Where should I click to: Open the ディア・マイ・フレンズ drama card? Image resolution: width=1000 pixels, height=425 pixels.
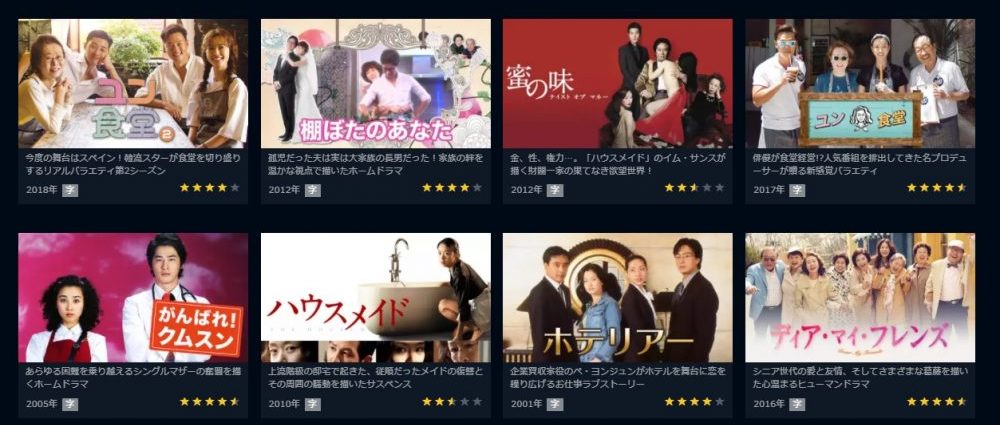coord(860,298)
